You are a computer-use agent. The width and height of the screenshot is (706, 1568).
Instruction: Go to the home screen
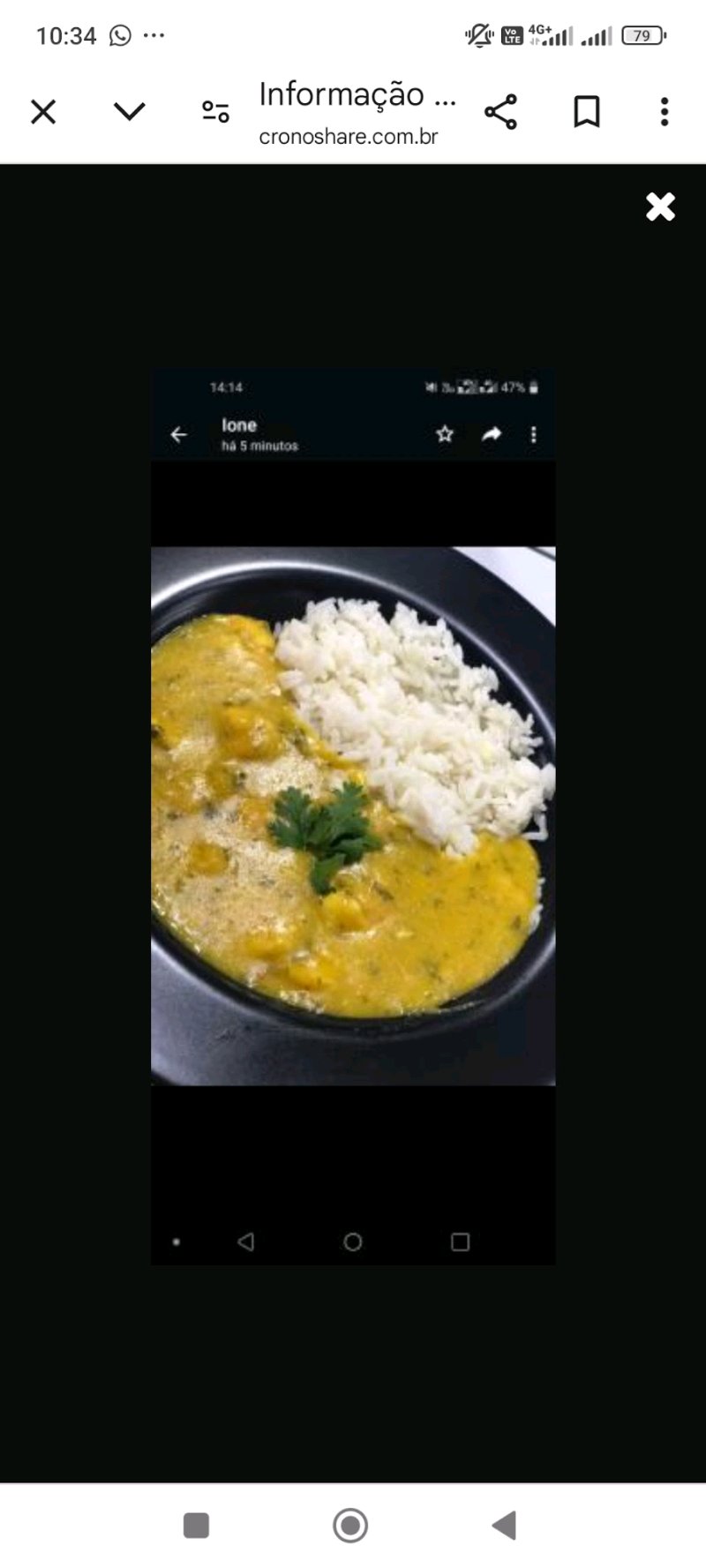pos(350,1525)
